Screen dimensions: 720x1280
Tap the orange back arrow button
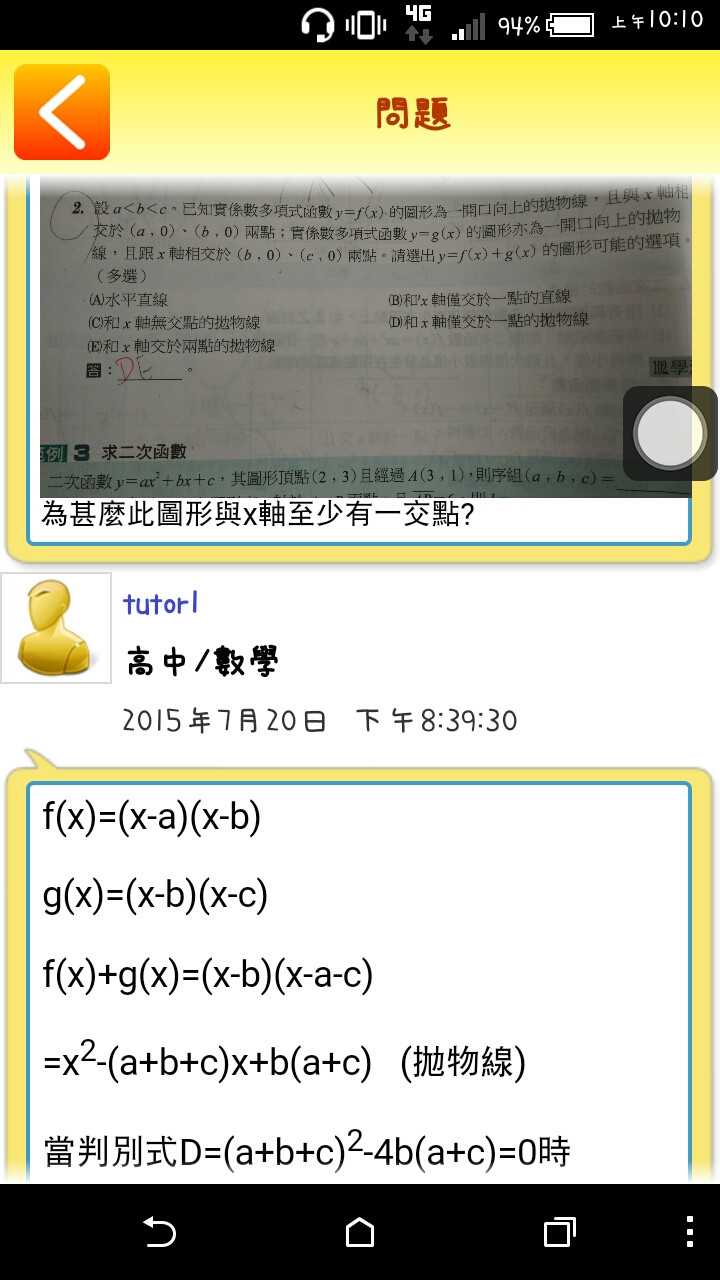point(62,112)
